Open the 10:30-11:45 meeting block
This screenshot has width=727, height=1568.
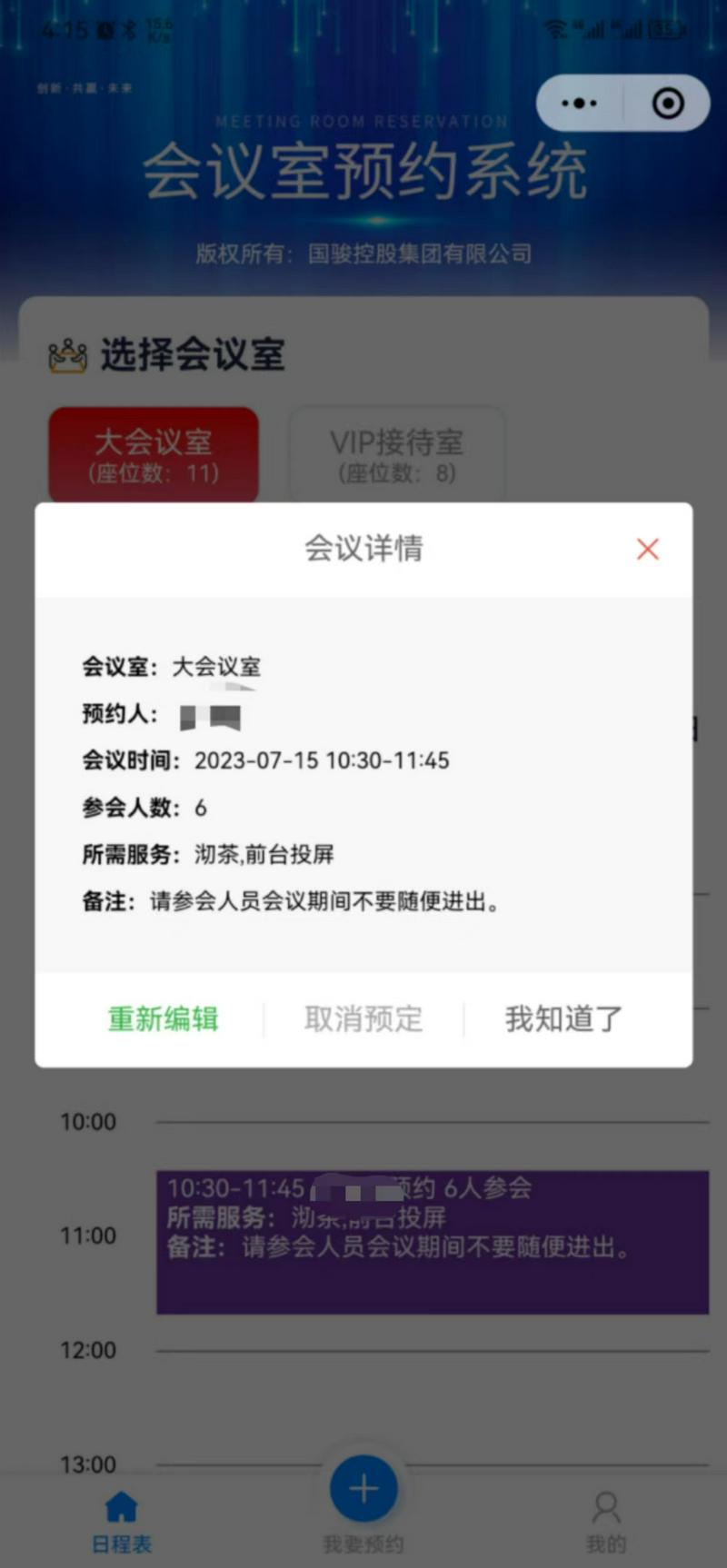(433, 1241)
